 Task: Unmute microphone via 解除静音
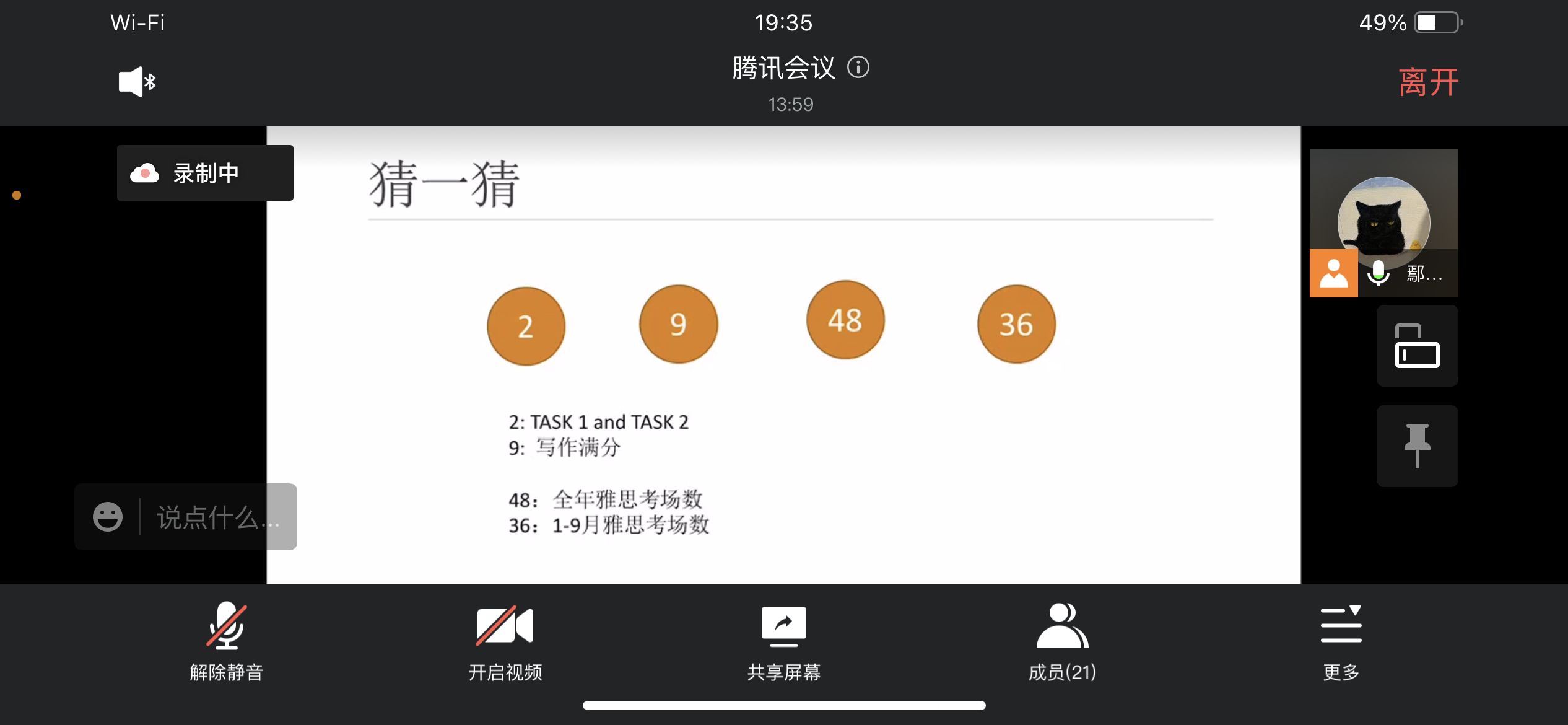point(227,641)
